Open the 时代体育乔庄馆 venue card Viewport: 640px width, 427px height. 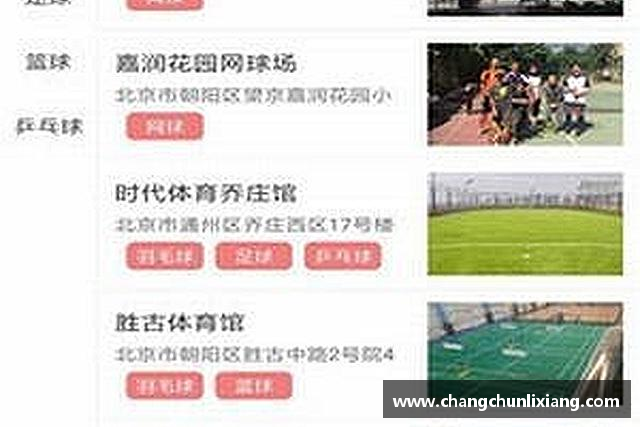[x=207, y=194]
